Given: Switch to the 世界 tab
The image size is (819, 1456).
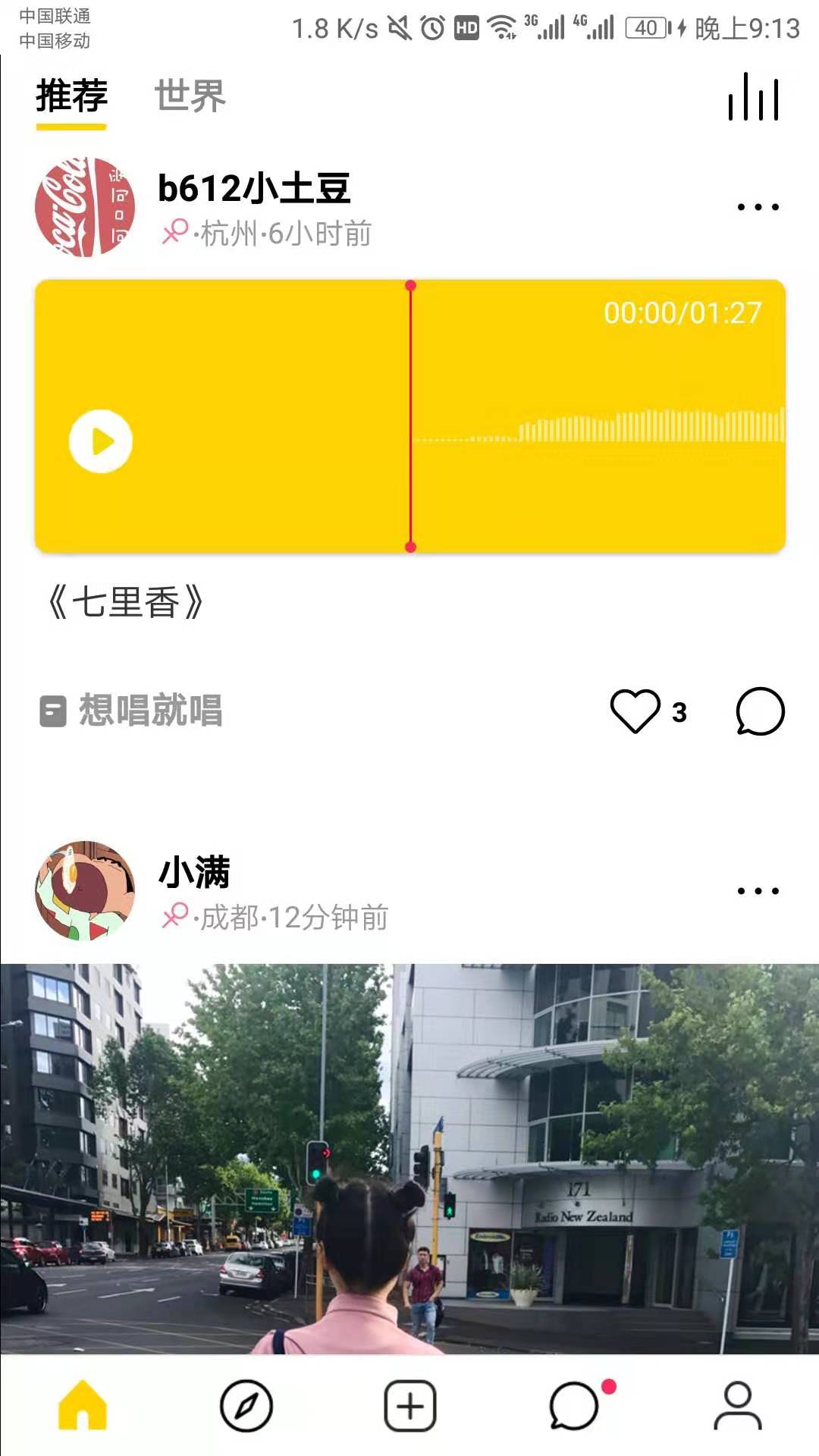Looking at the screenshot, I should click(x=190, y=96).
